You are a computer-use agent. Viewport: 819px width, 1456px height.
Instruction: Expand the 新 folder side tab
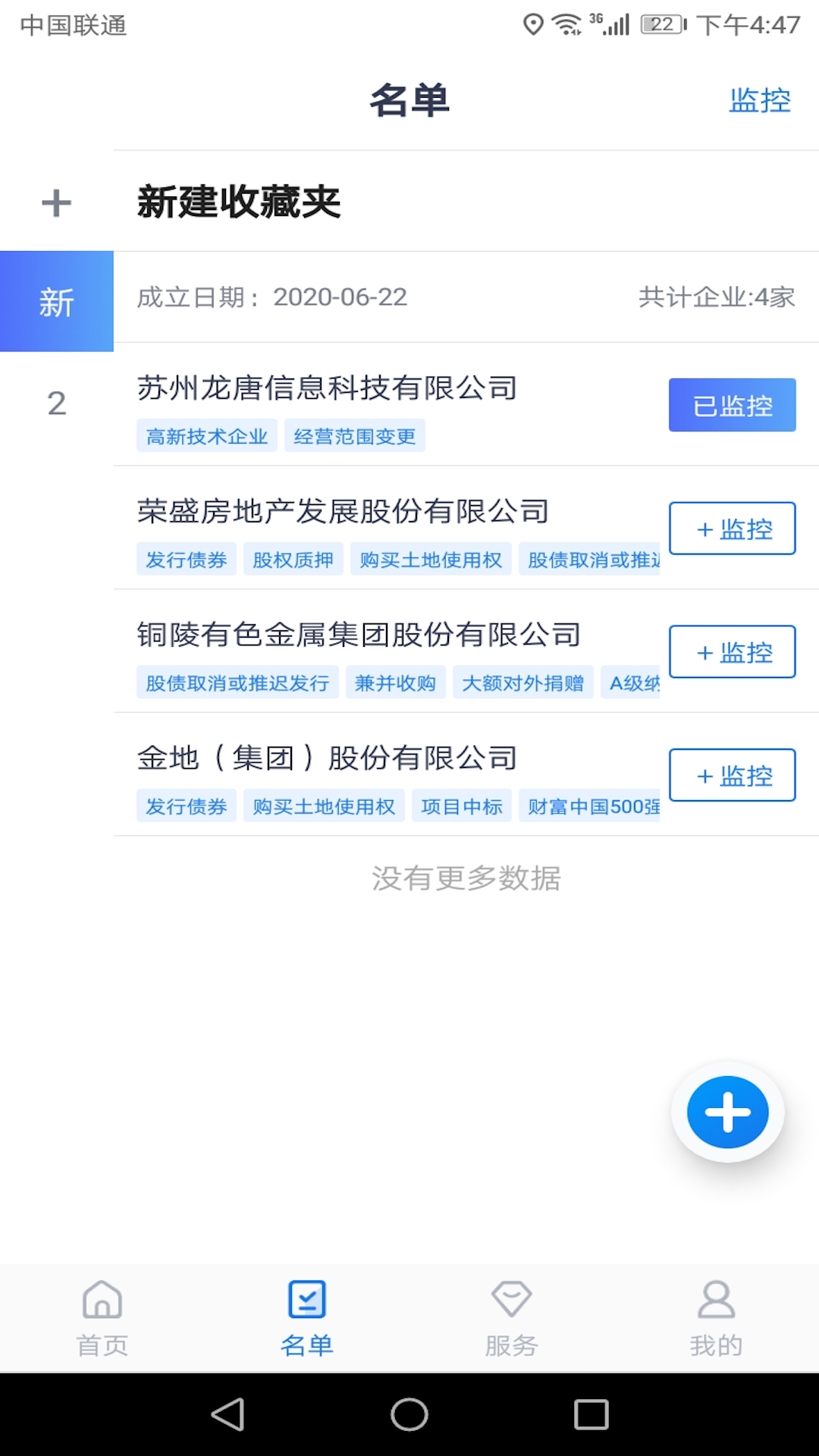tap(56, 300)
